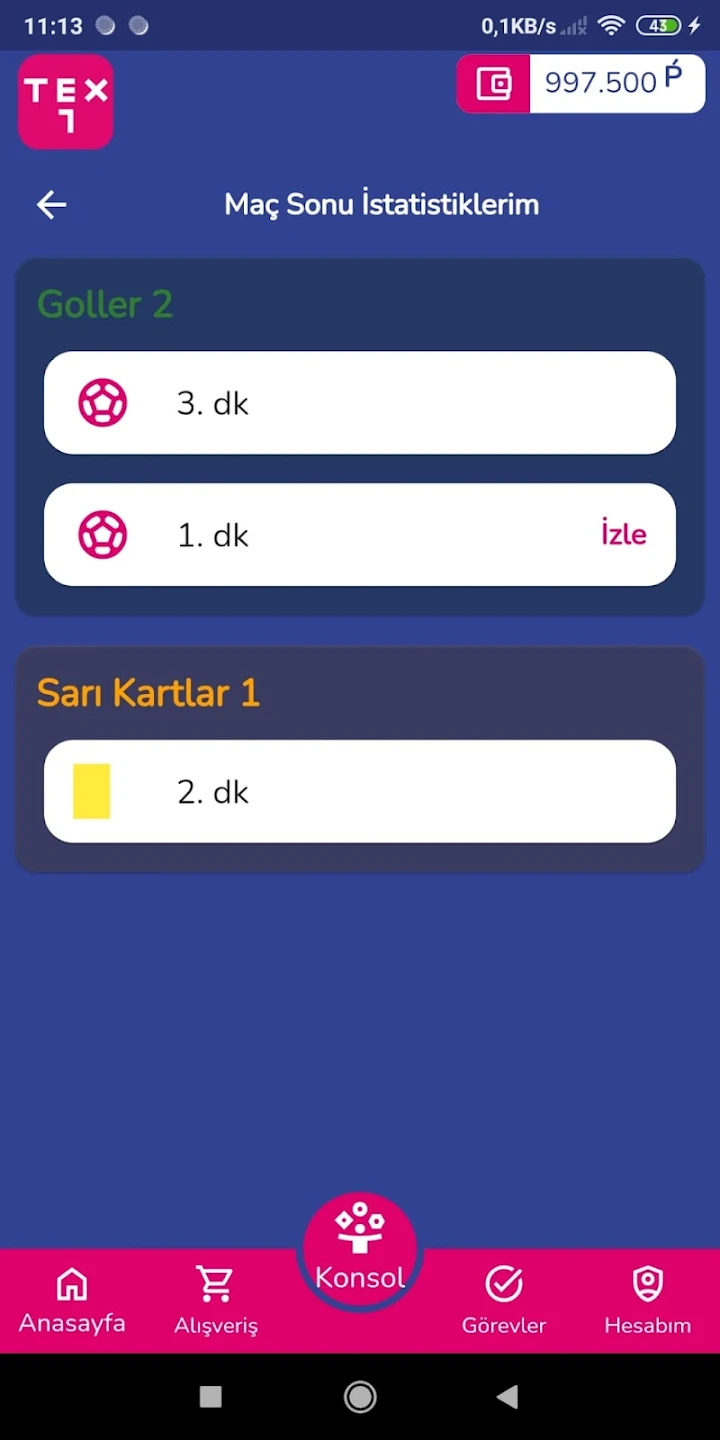Image resolution: width=720 pixels, height=1440 pixels.
Task: Open the Konsol center button
Action: (x=360, y=1250)
